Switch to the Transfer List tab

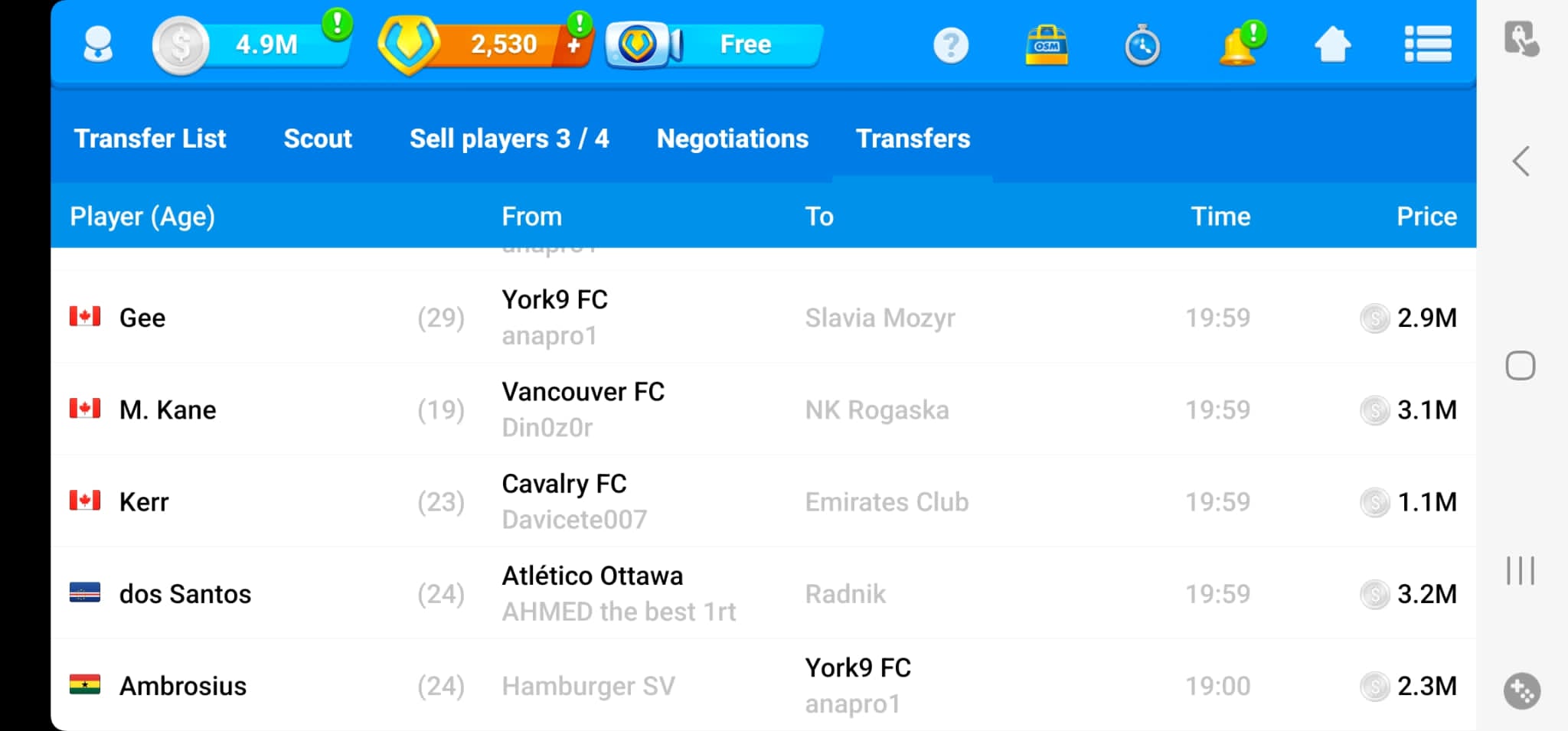150,139
